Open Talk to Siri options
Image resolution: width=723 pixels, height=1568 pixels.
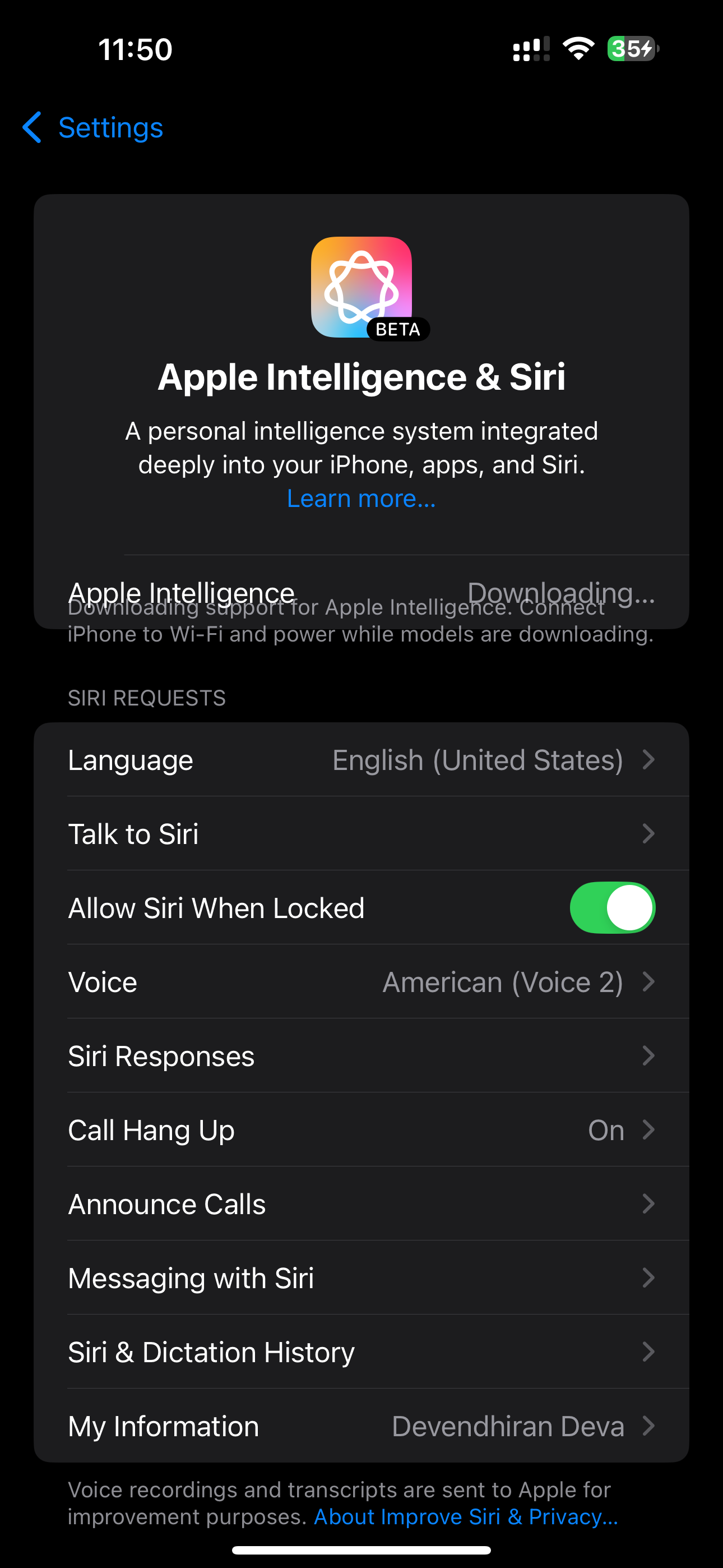(x=361, y=834)
